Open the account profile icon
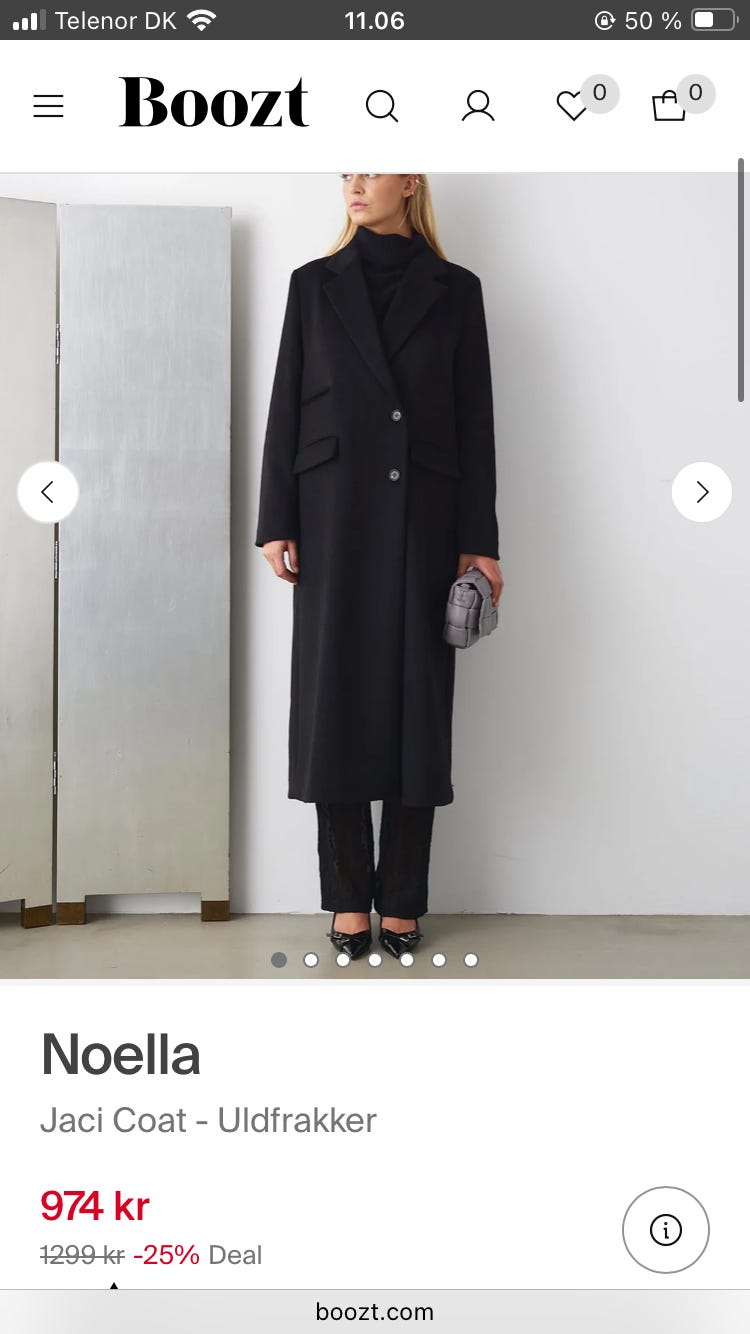The height and width of the screenshot is (1334, 750). (x=478, y=105)
